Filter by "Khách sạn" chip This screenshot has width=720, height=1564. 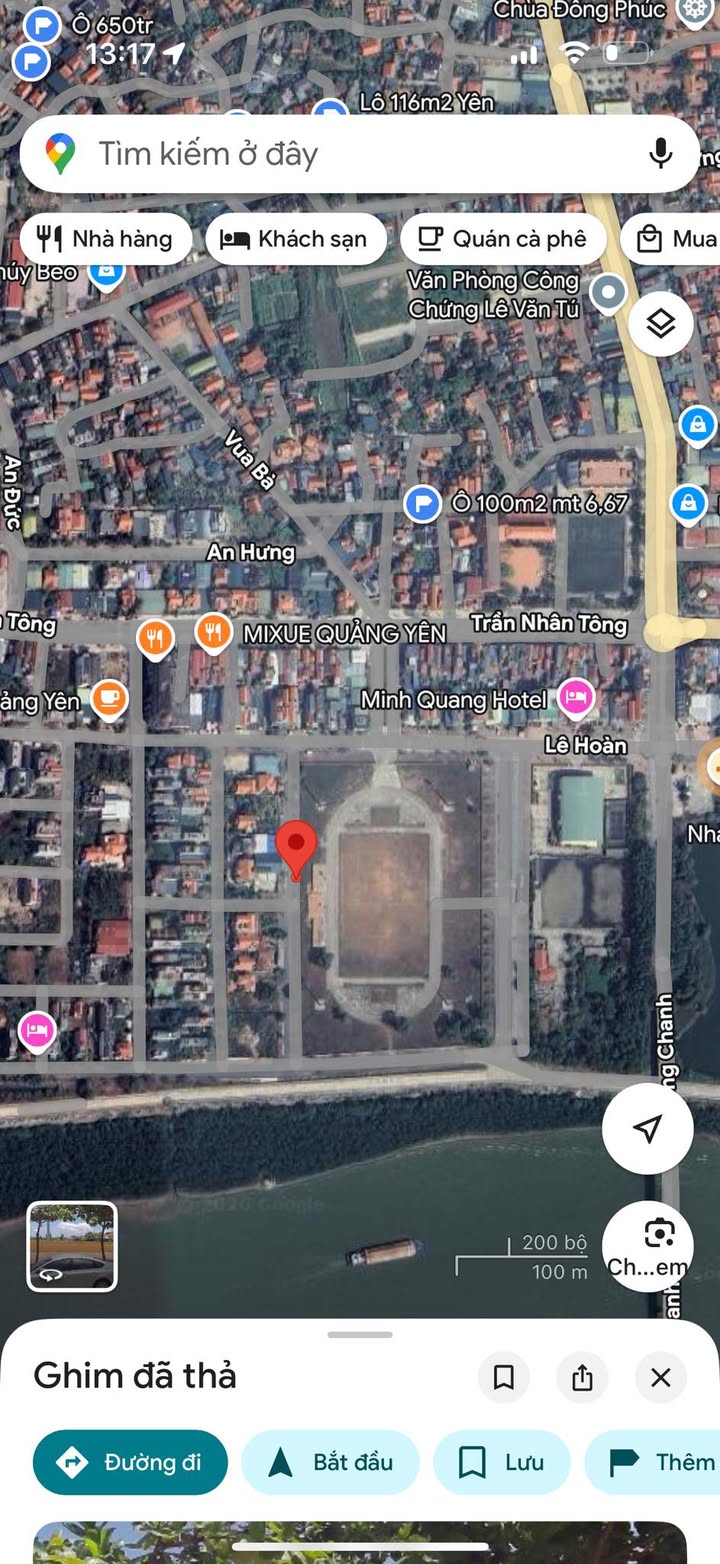click(295, 239)
